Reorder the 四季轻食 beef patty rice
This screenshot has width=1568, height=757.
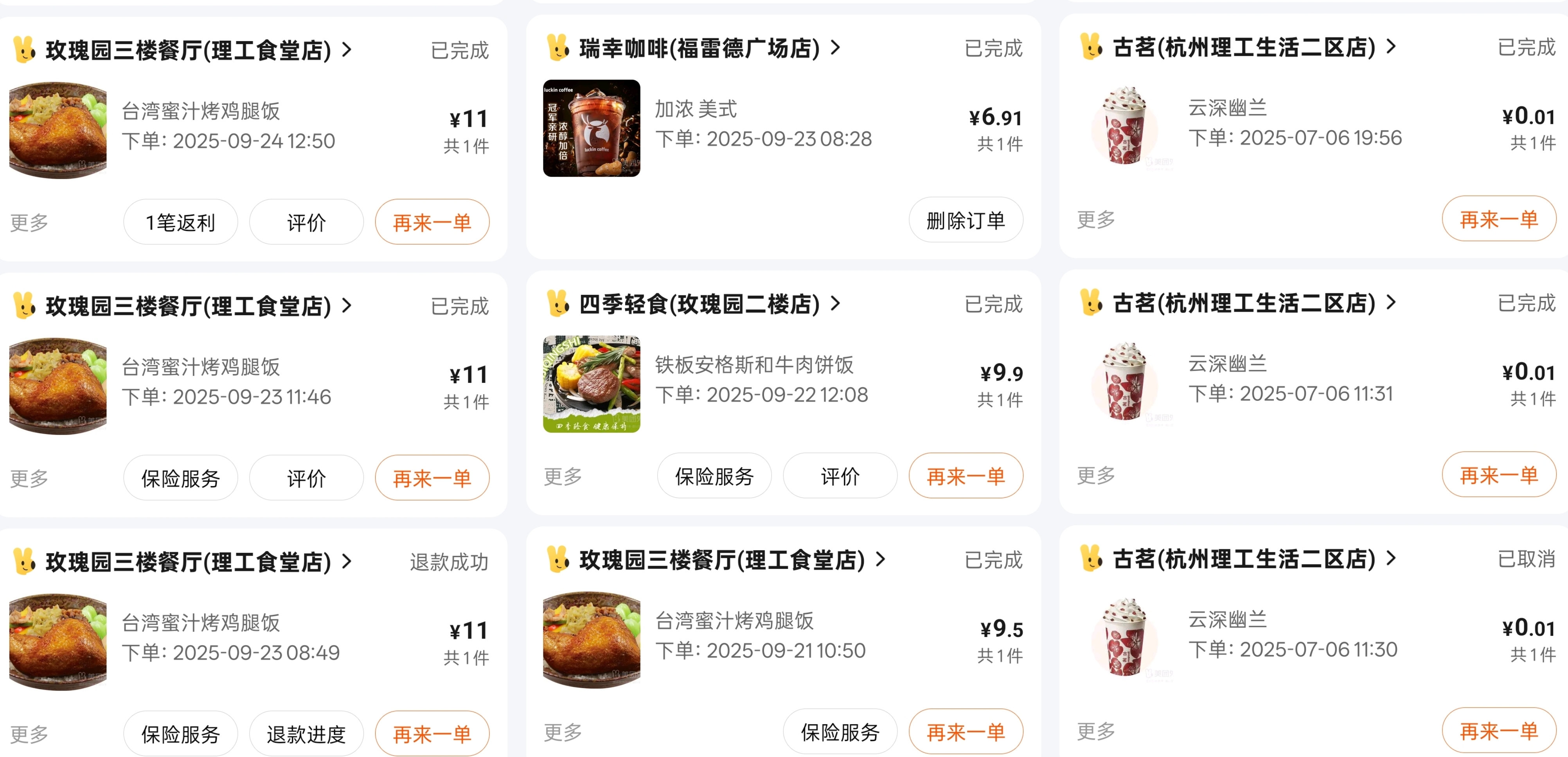[x=965, y=476]
